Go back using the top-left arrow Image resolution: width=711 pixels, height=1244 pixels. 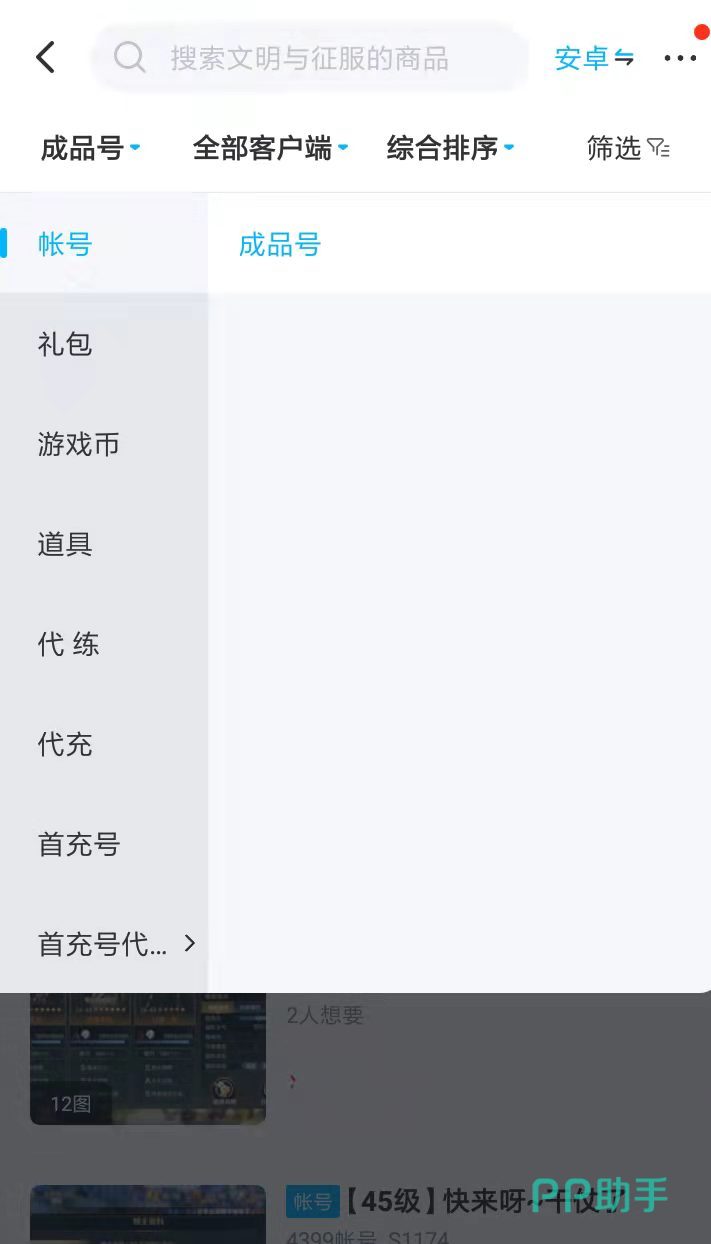(46, 58)
